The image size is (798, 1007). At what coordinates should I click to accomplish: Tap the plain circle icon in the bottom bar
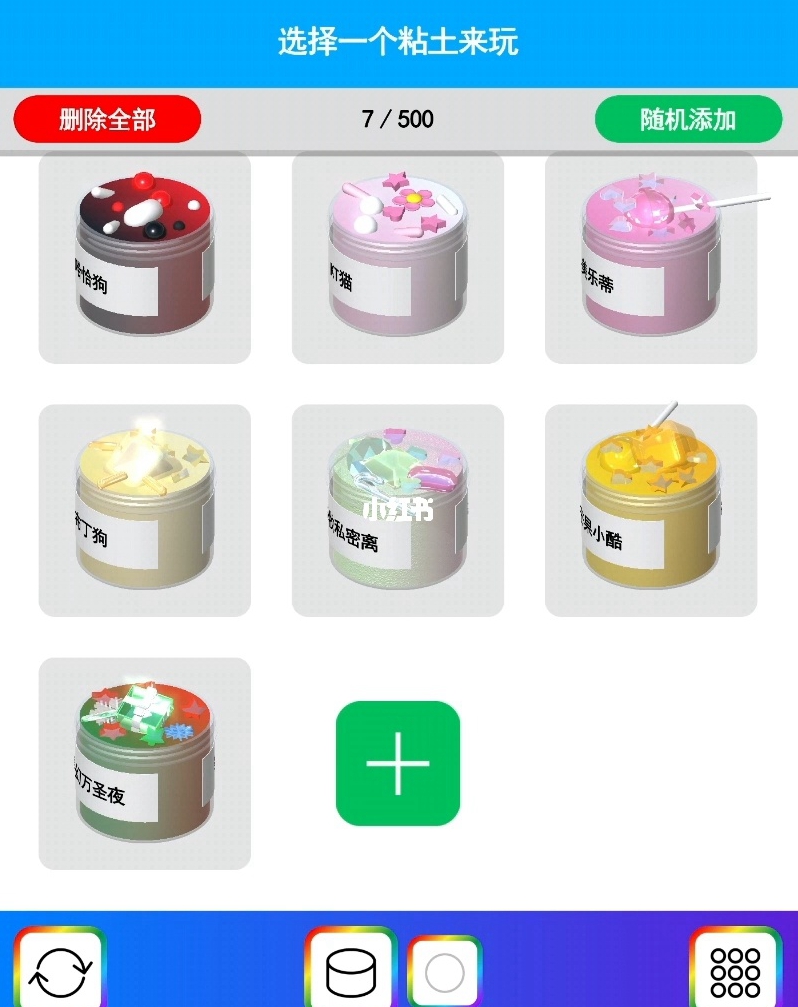click(445, 972)
